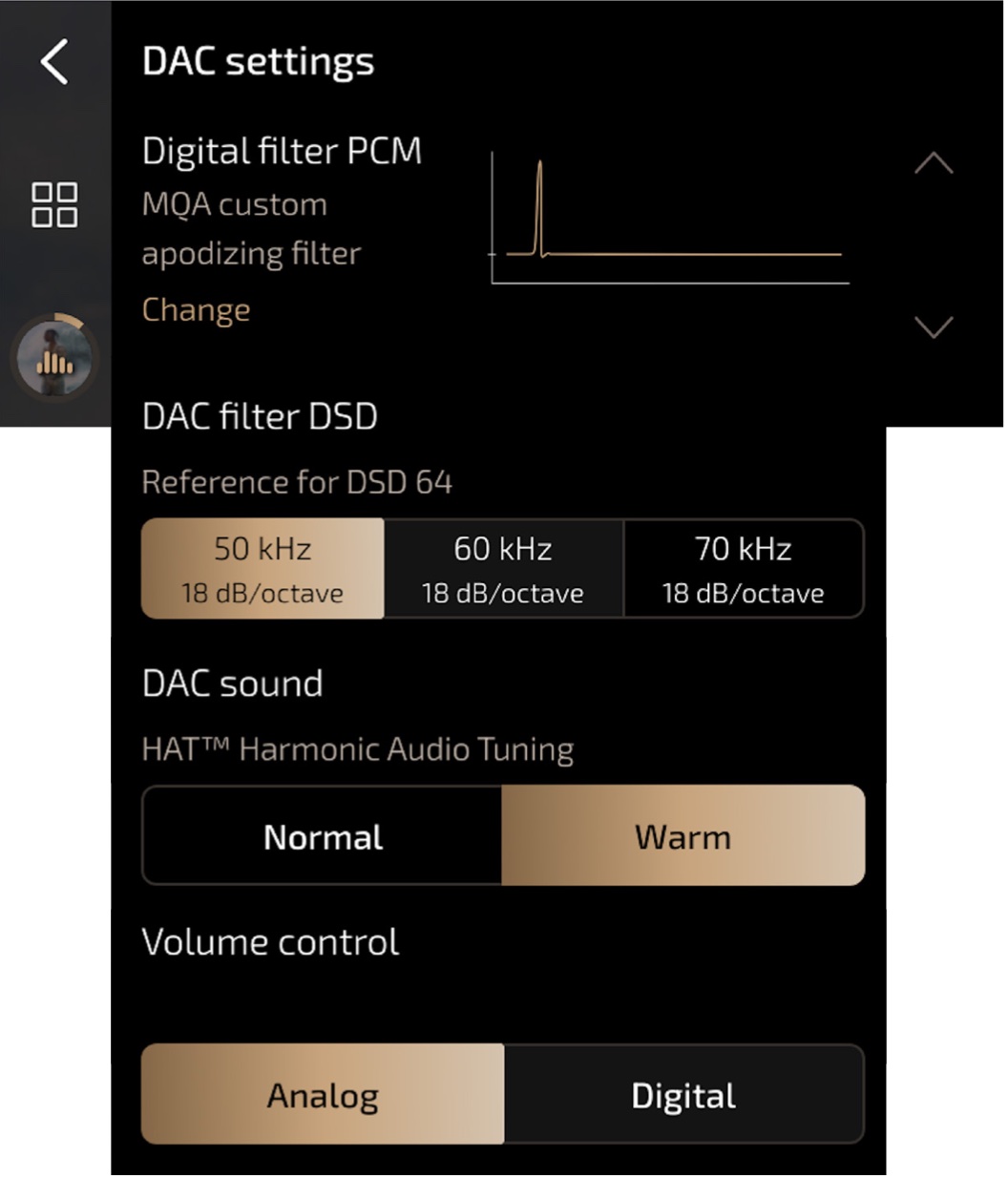Select 50 kHz DSD filter
The height and width of the screenshot is (1178, 1008).
click(262, 569)
